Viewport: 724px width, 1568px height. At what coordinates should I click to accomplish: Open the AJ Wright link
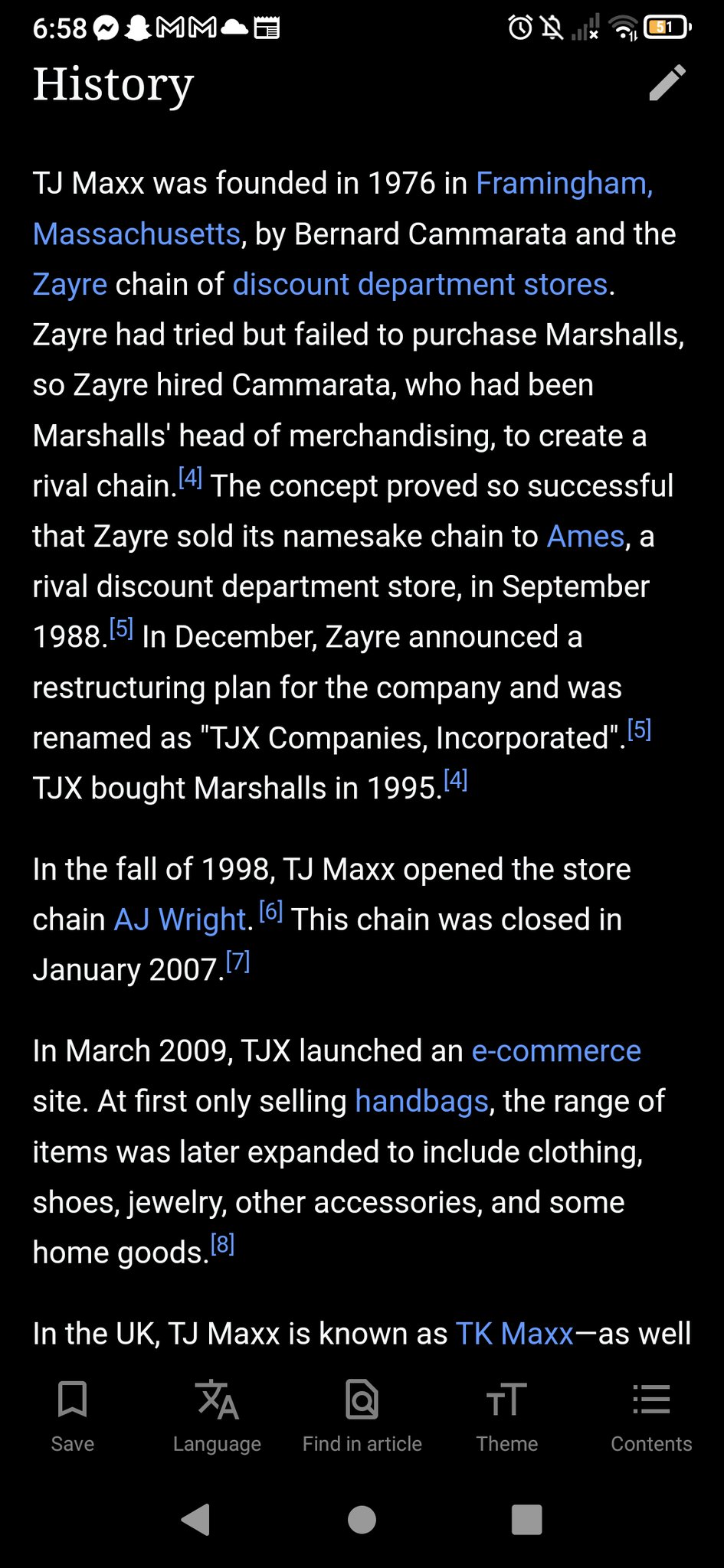pyautogui.click(x=180, y=920)
